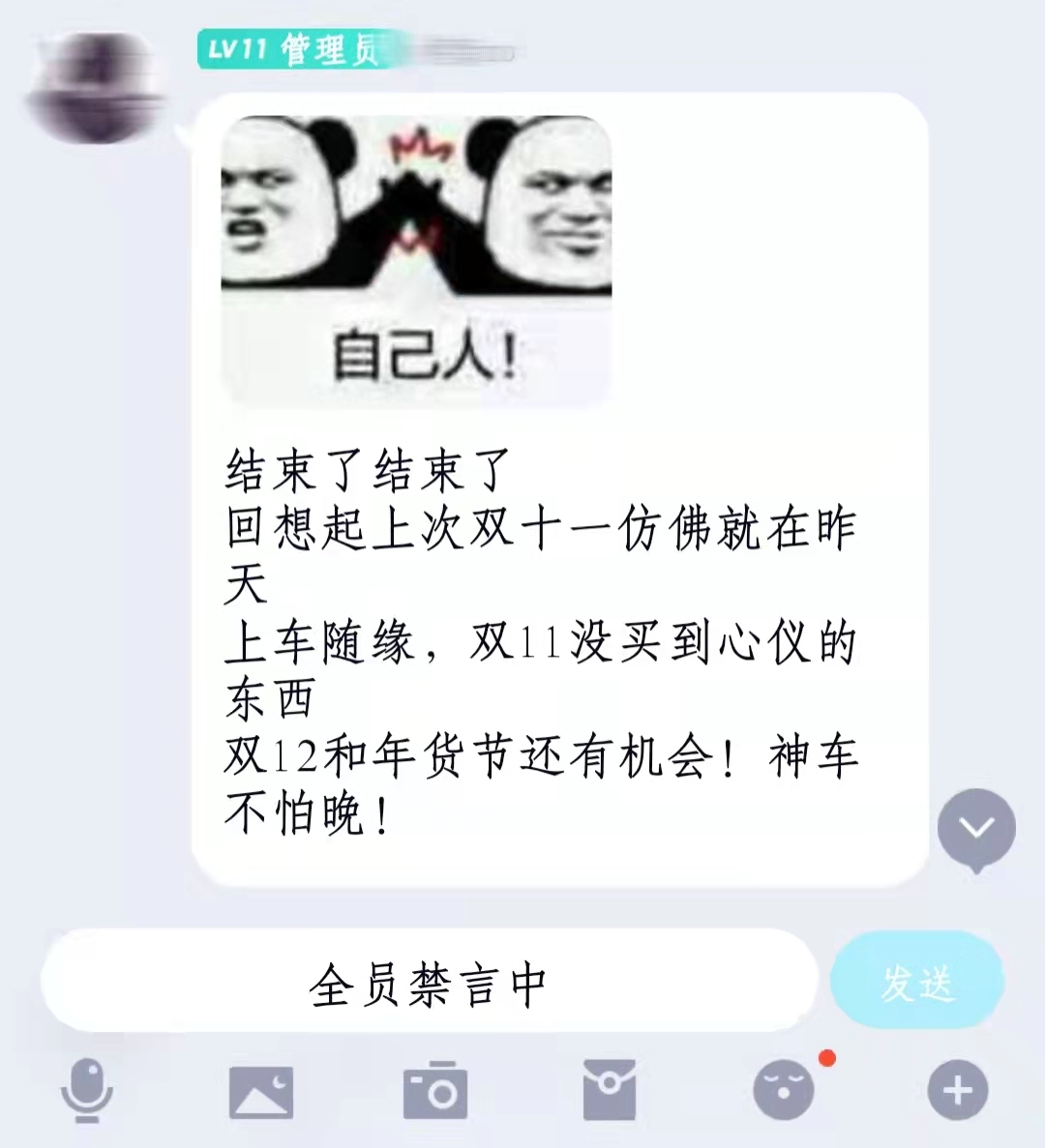The width and height of the screenshot is (1045, 1148).
Task: Open the voice input microphone
Action: (x=87, y=1090)
